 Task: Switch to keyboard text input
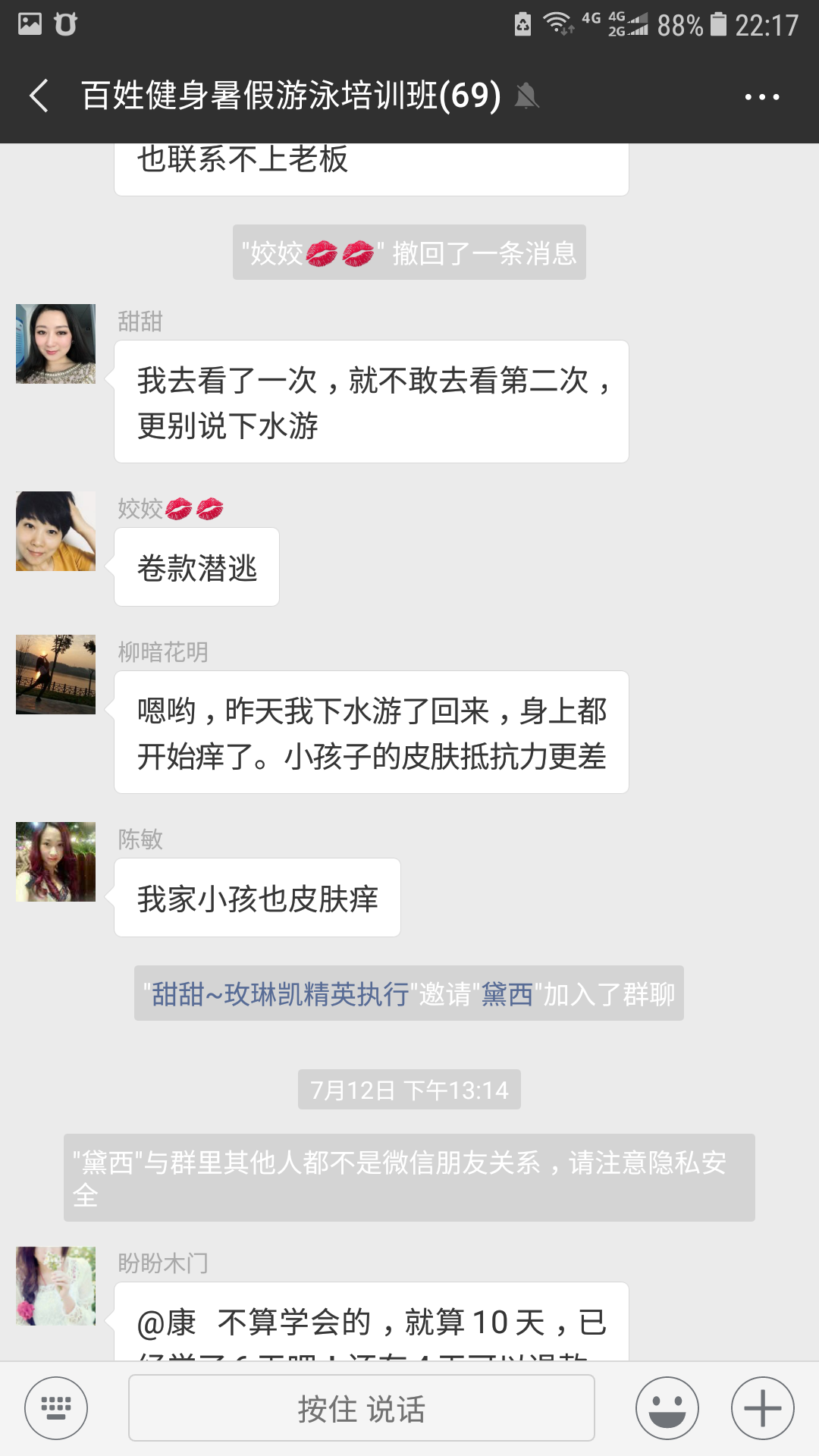[x=56, y=1408]
